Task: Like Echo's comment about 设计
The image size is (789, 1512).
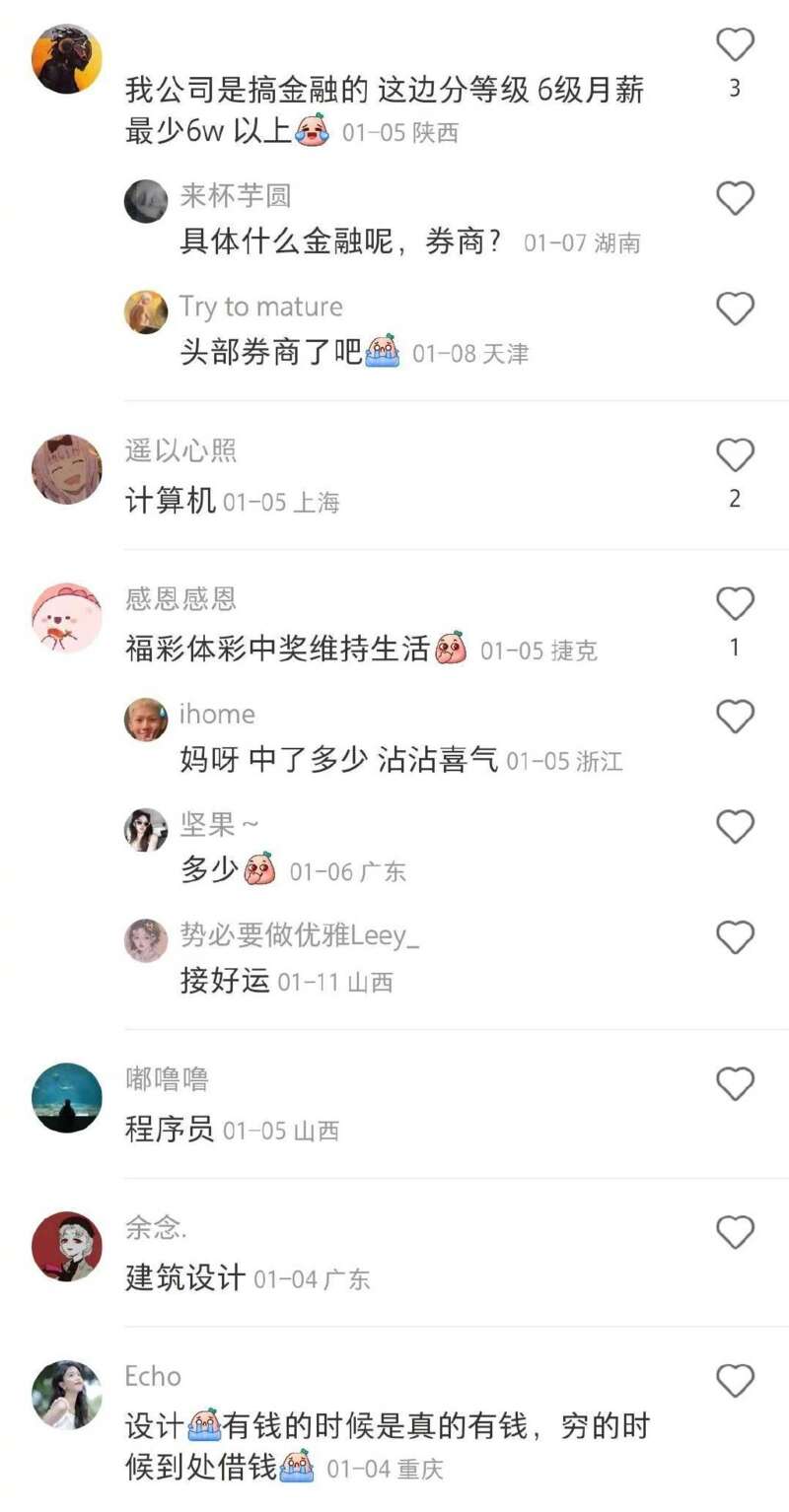Action: (x=735, y=1381)
